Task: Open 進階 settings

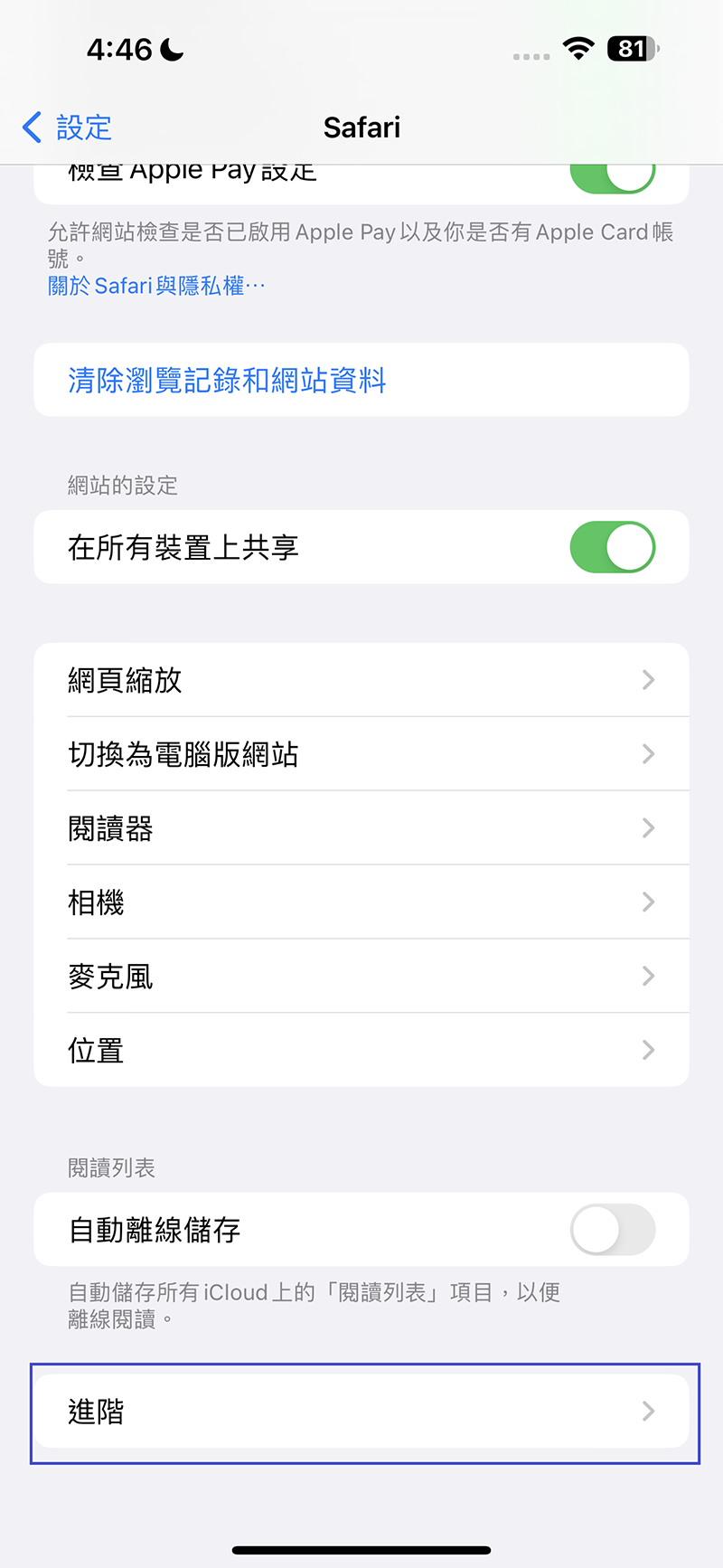Action: click(x=361, y=1412)
